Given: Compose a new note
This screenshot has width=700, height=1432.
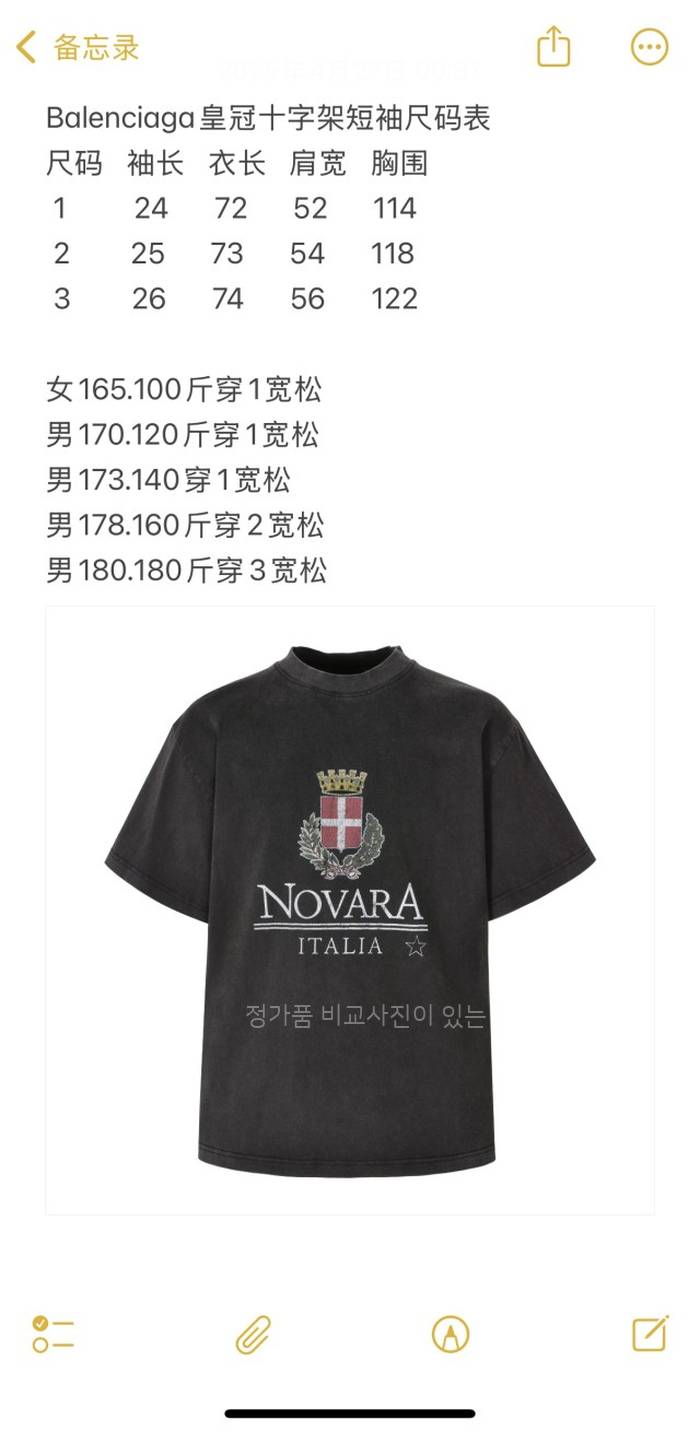Looking at the screenshot, I should [650, 1334].
